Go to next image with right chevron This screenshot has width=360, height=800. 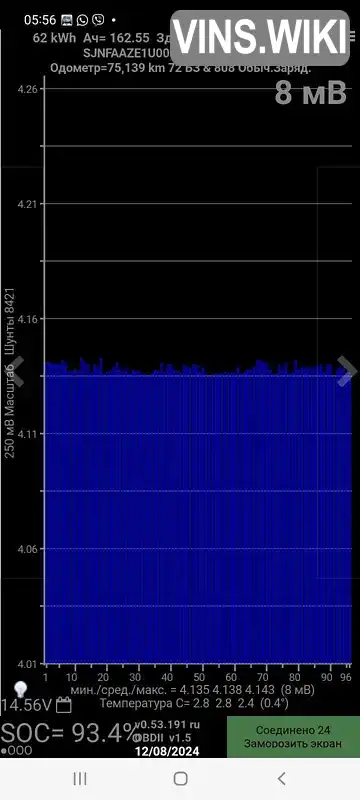coord(346,371)
